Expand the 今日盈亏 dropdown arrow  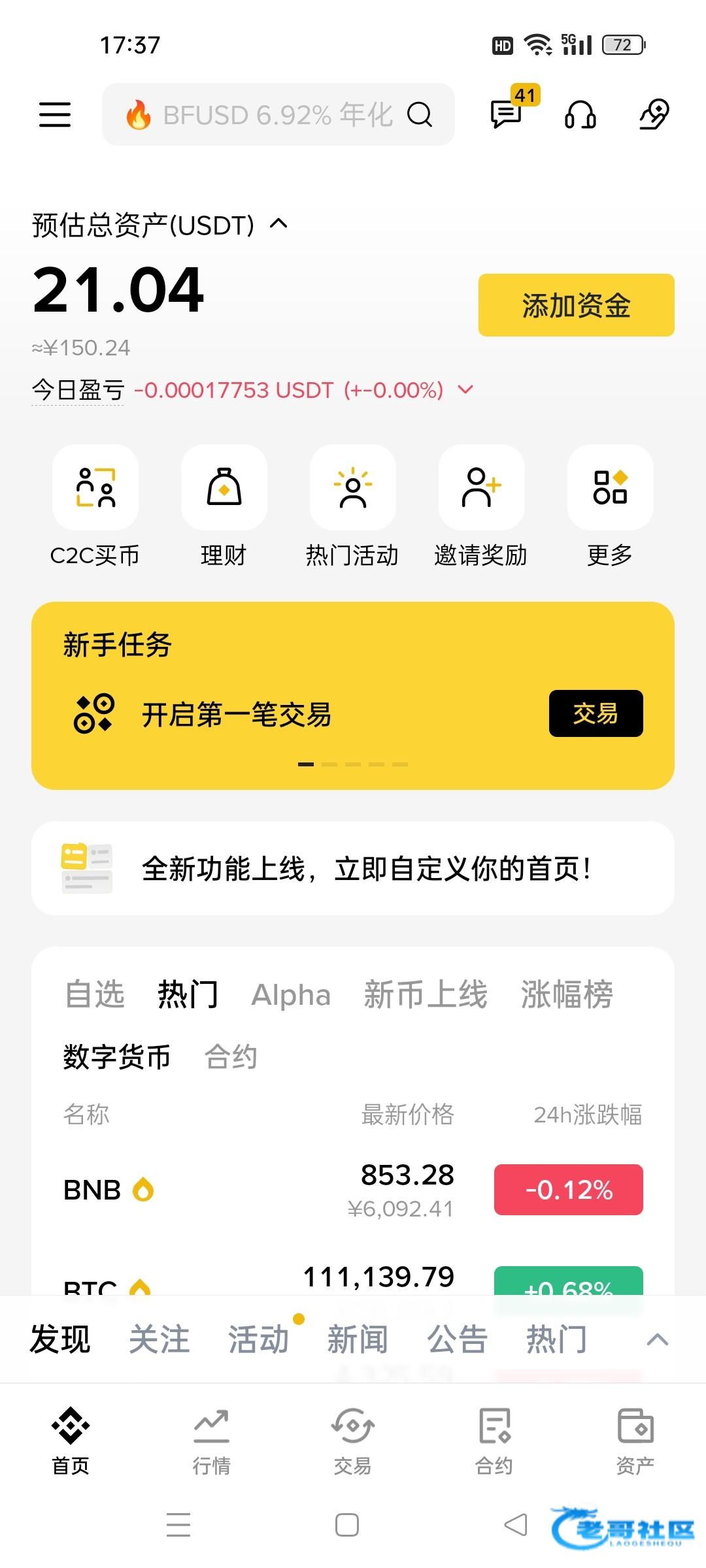pyautogui.click(x=465, y=390)
